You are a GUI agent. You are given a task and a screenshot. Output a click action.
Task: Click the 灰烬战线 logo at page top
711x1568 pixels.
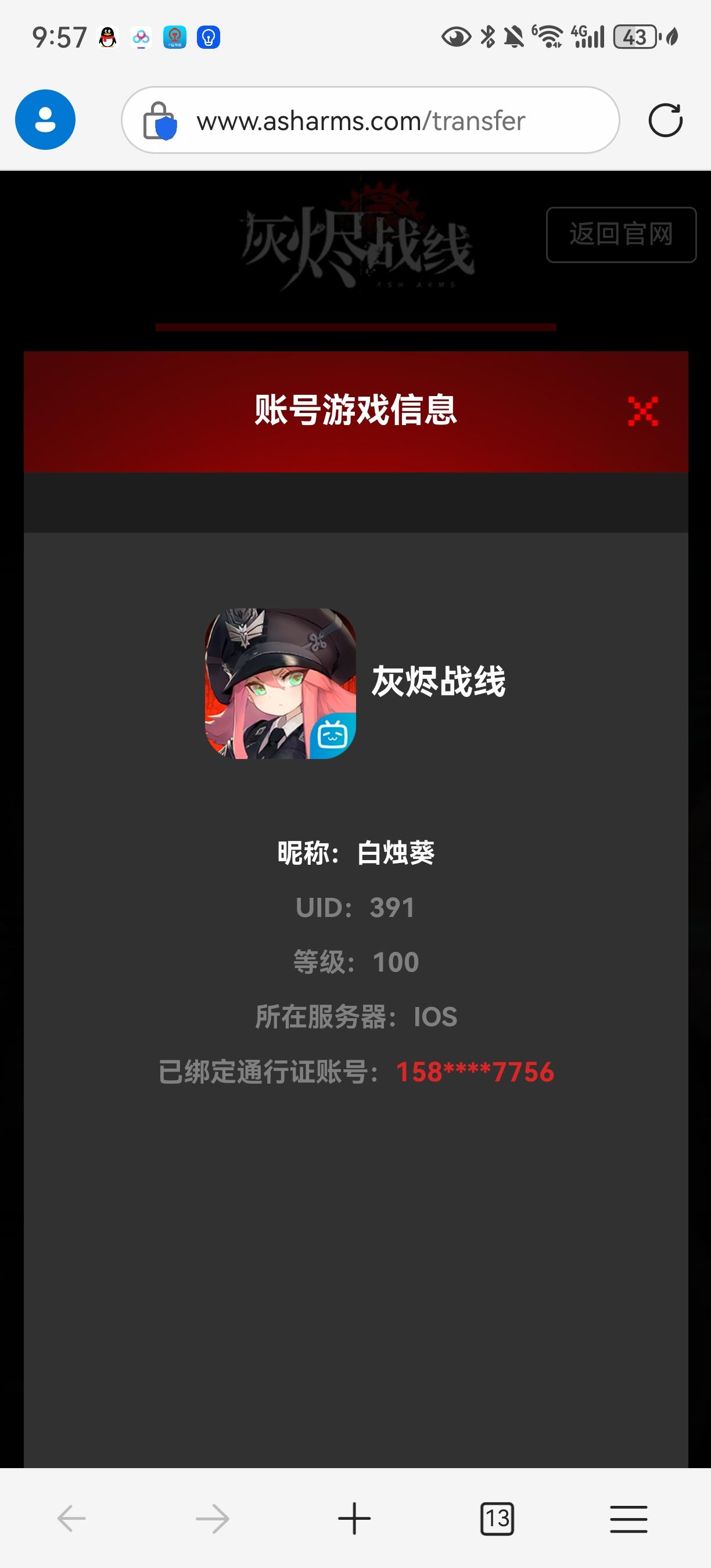(355, 243)
